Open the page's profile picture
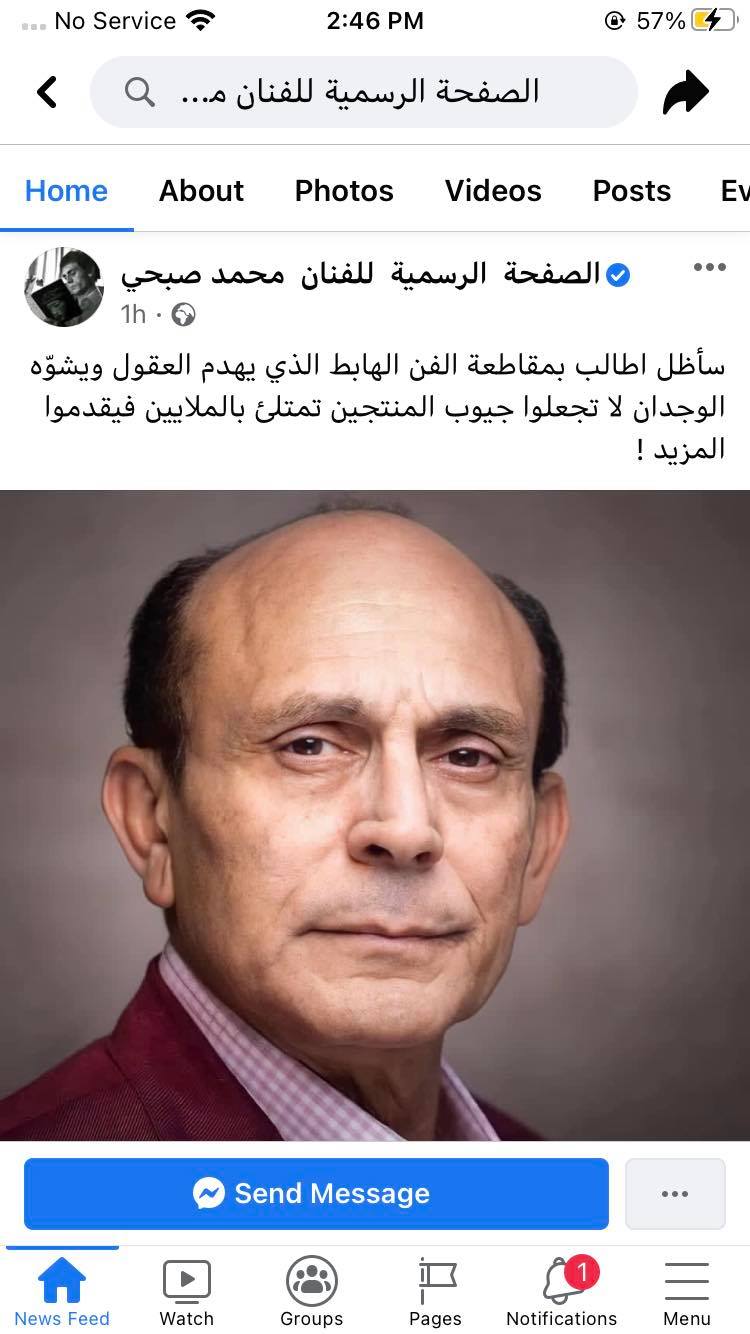Screen dimensions: 750x1334 [x=64, y=287]
